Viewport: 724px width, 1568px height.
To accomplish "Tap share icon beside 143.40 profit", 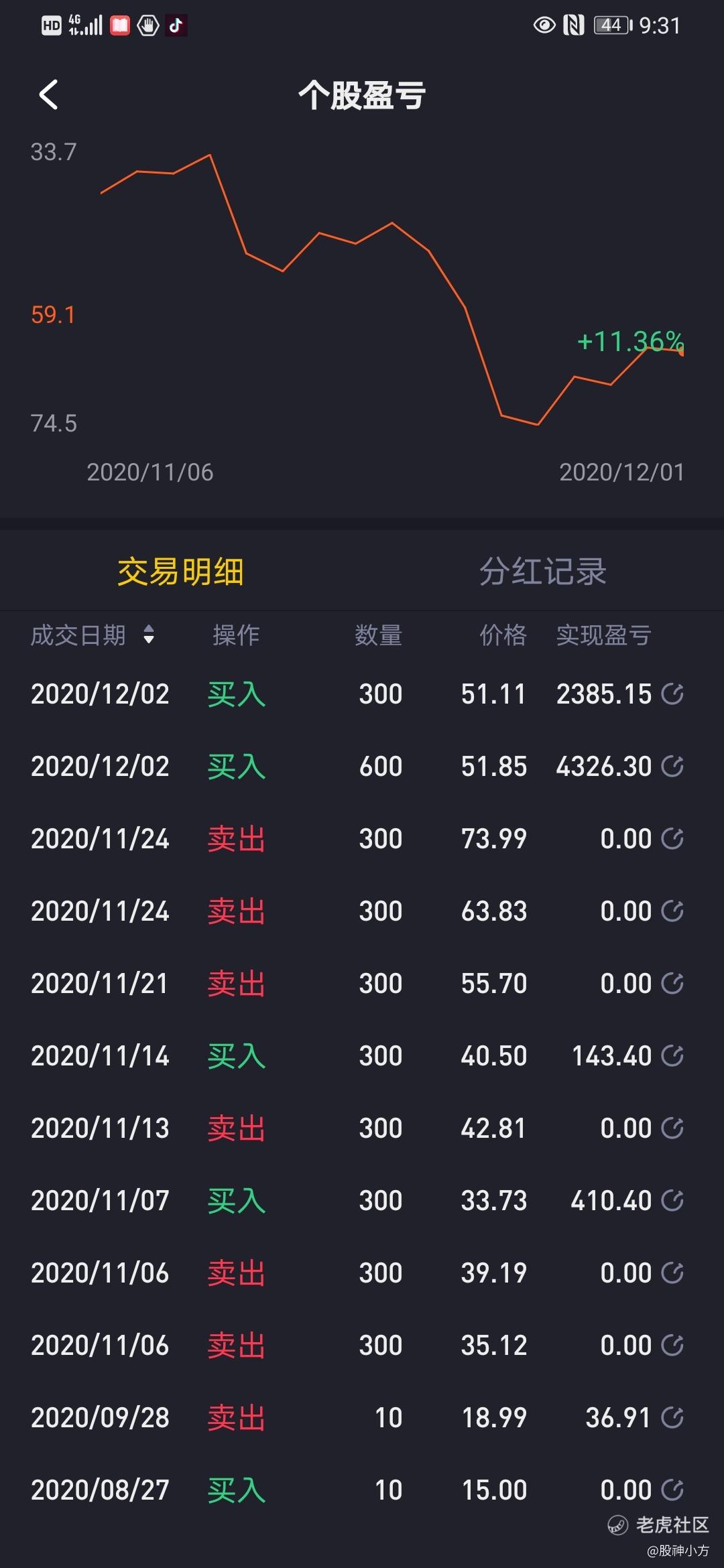I will pyautogui.click(x=672, y=1055).
